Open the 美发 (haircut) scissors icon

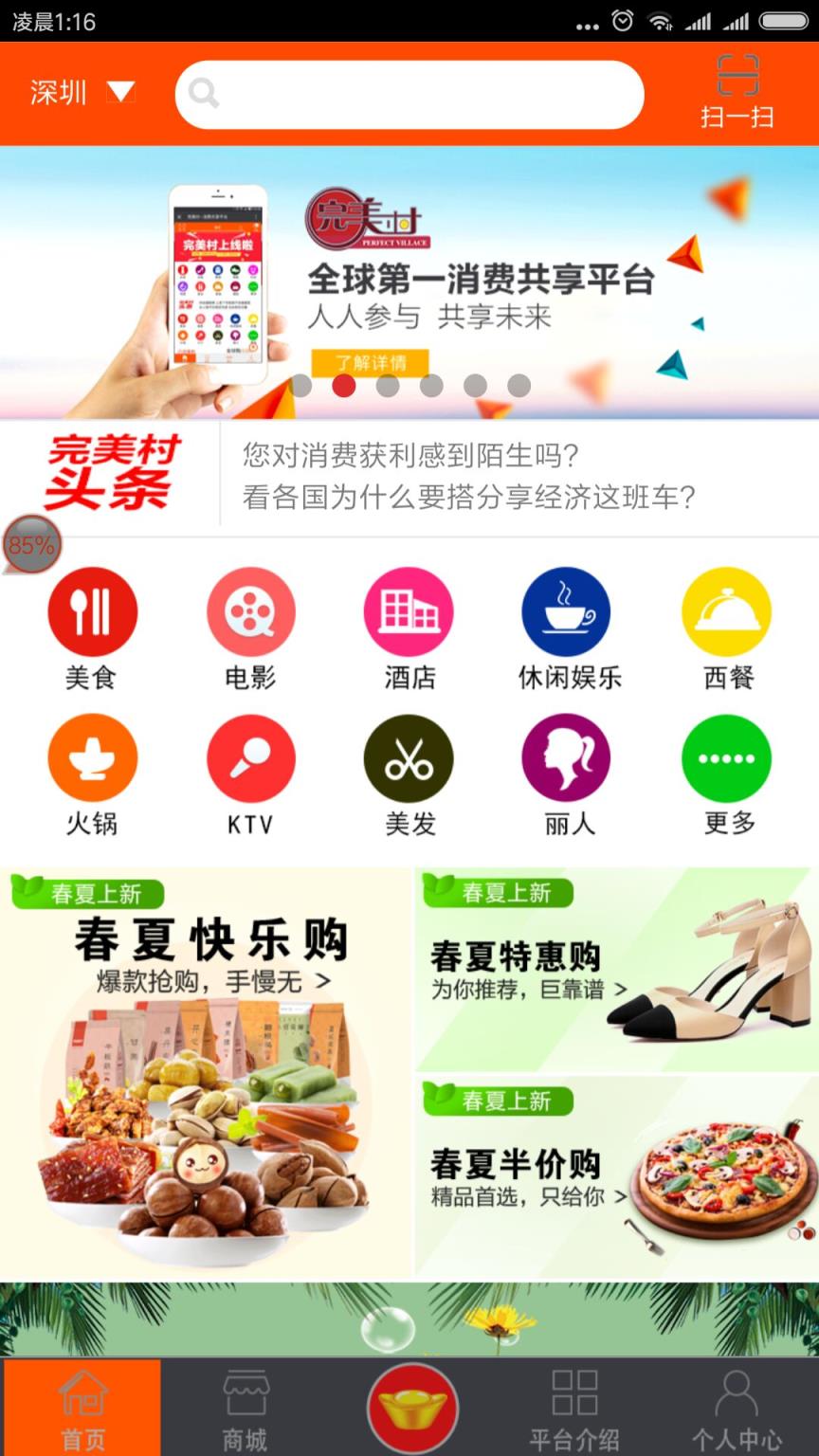coord(409,757)
